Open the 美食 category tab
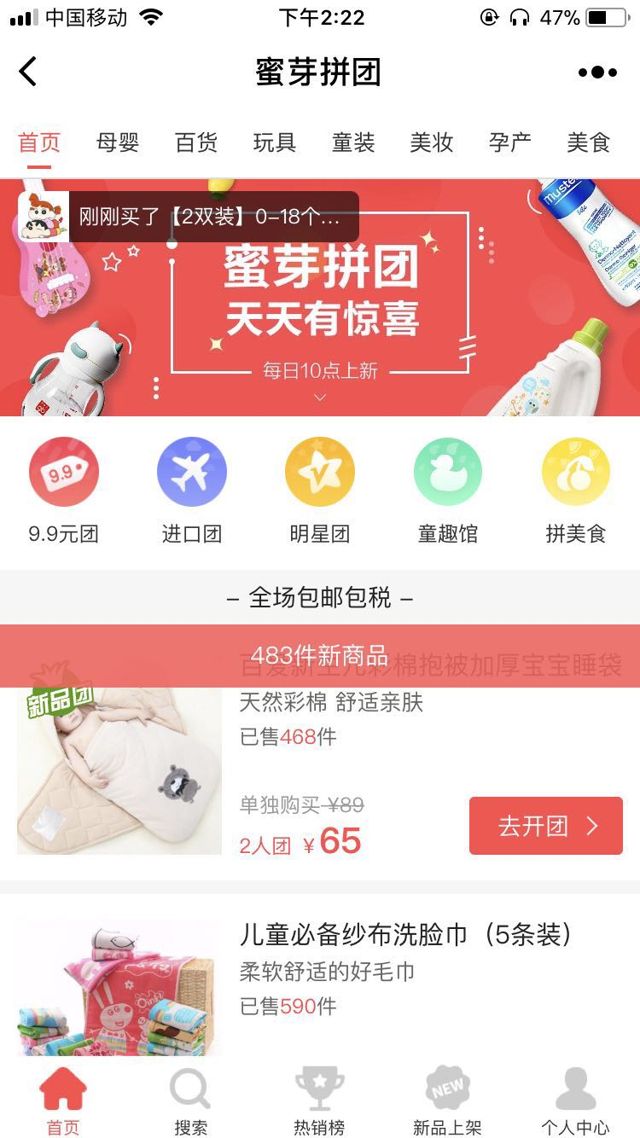Screen dimensions: 640x1138 click(x=588, y=143)
